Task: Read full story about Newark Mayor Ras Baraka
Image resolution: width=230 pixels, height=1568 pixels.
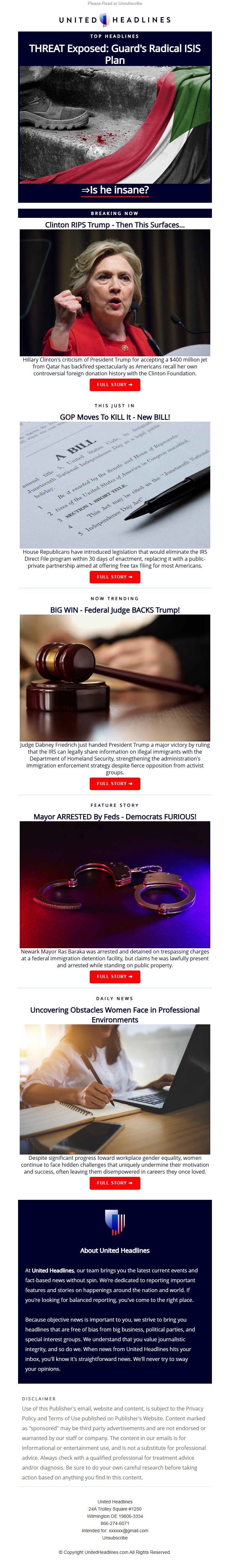Action: point(115,976)
